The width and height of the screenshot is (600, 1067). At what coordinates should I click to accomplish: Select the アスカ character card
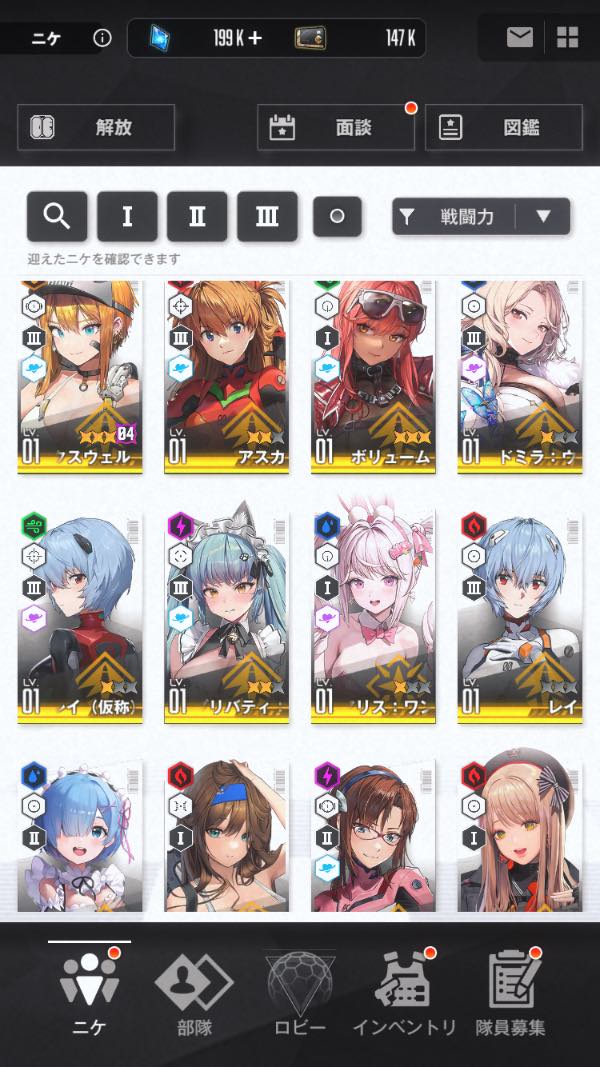227,377
